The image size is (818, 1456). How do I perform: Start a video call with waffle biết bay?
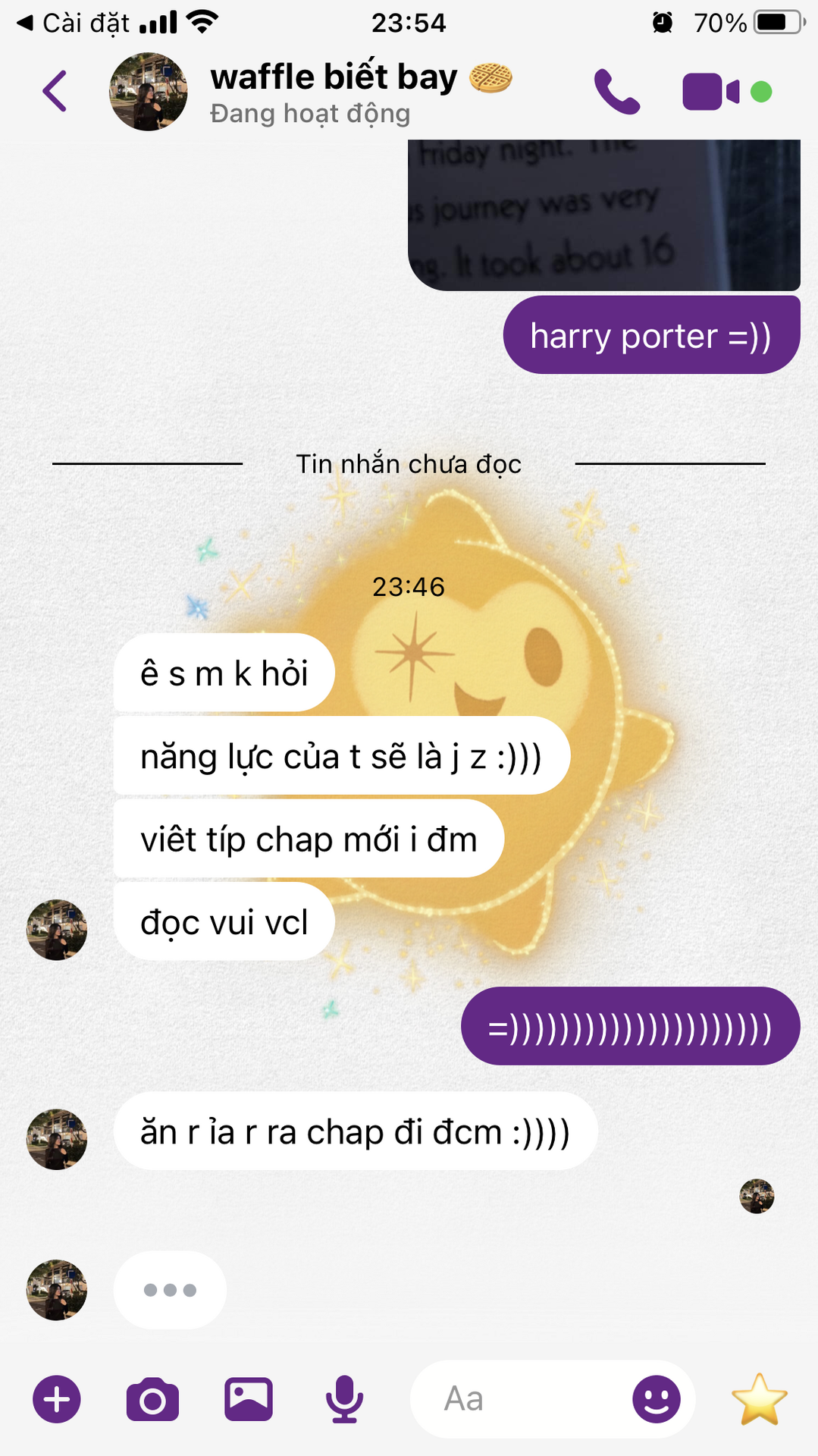click(710, 92)
